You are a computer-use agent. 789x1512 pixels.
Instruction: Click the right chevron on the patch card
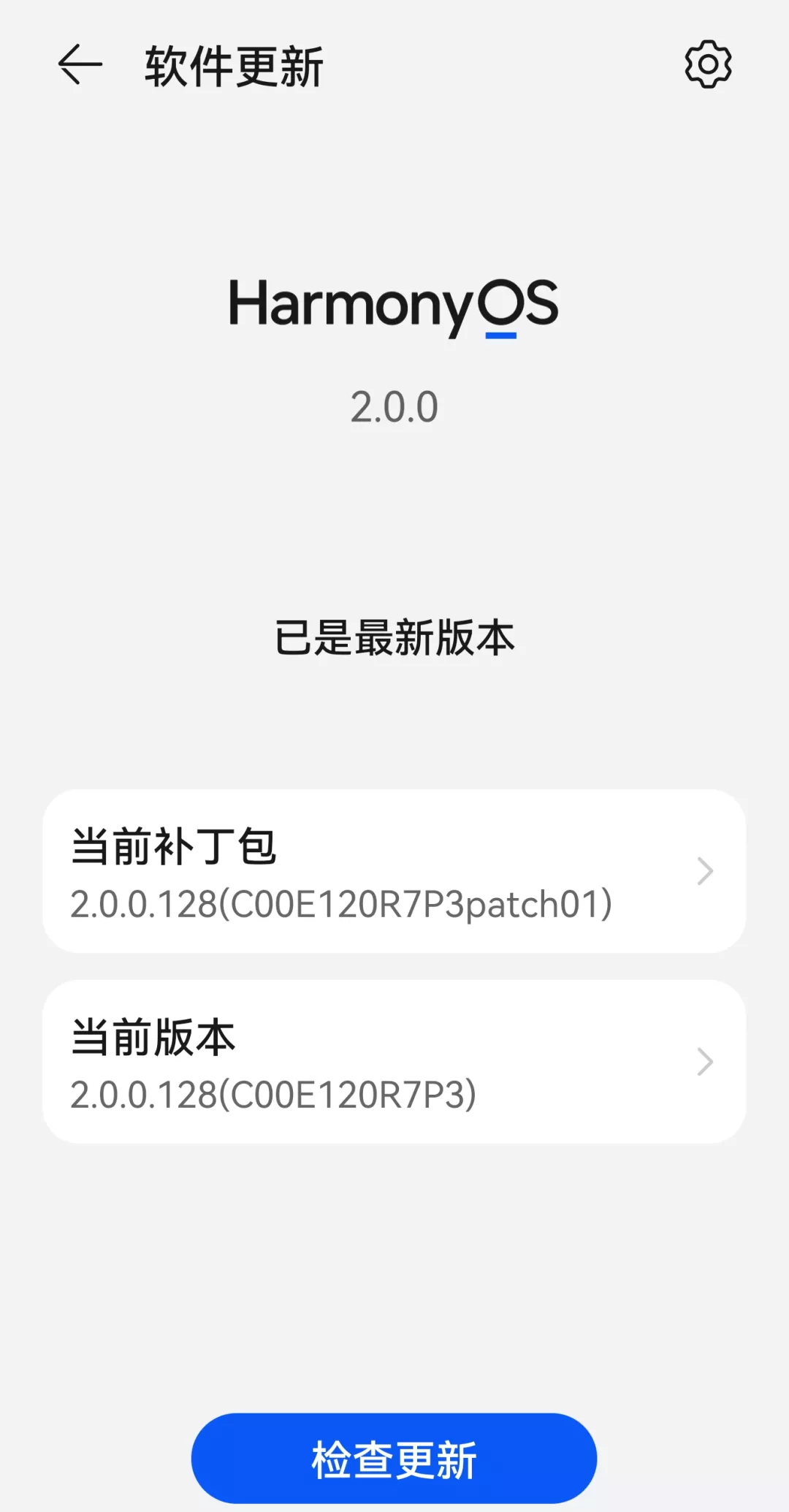[x=704, y=870]
